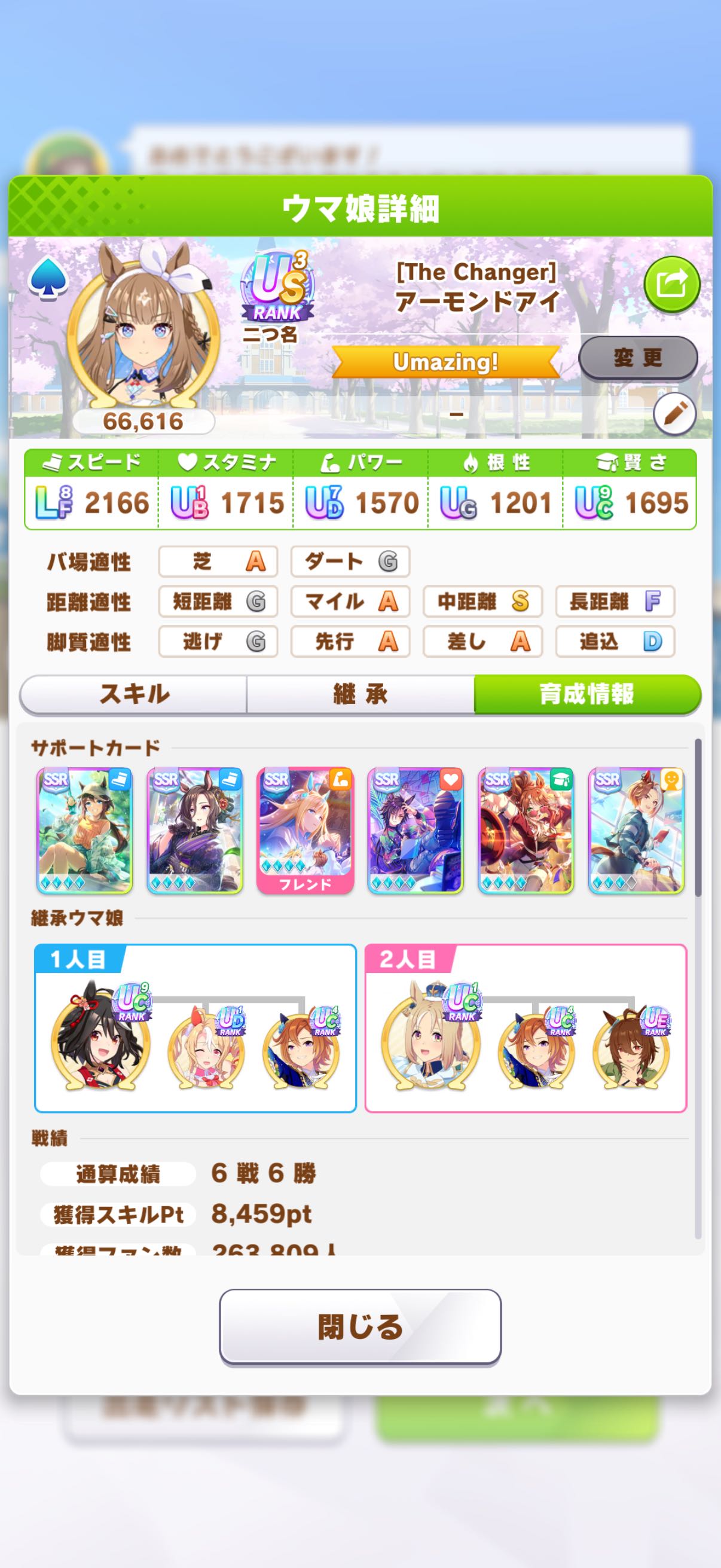The width and height of the screenshot is (721, 1568).
Task: Switch to the 継承 tab
Action: click(360, 694)
